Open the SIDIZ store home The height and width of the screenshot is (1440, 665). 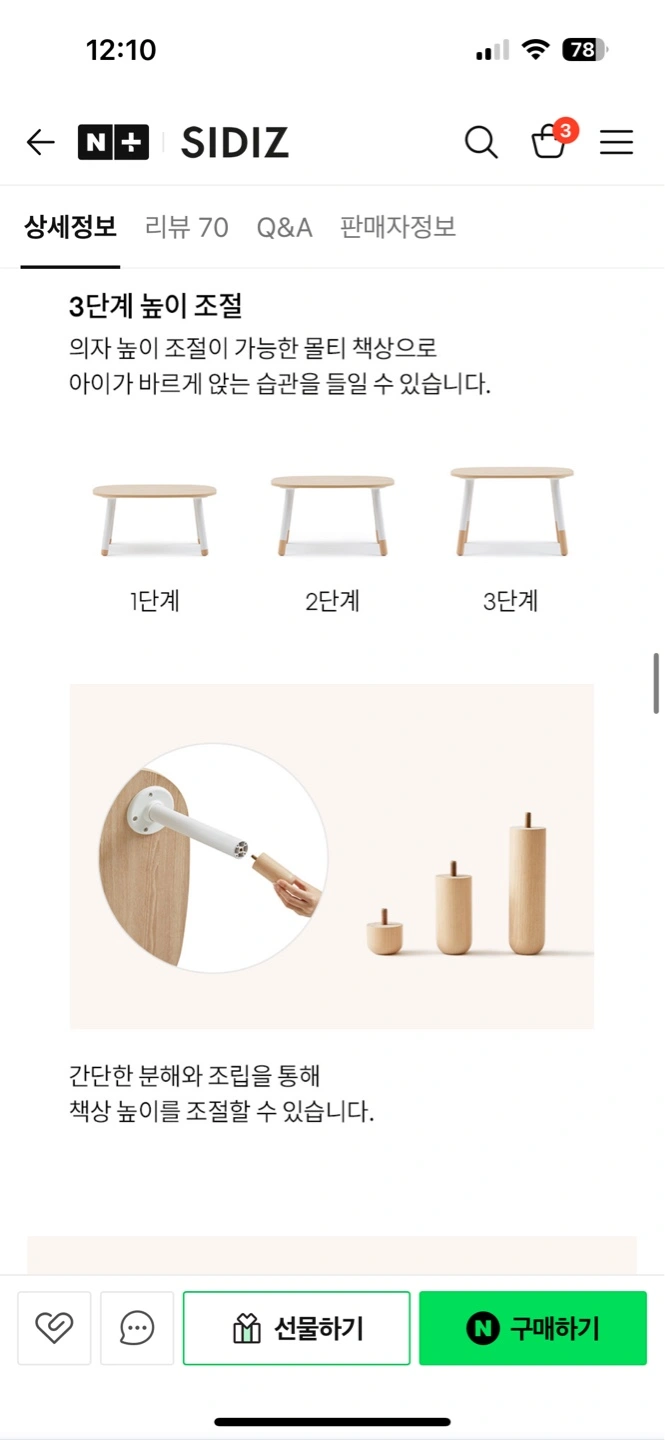pyautogui.click(x=235, y=143)
